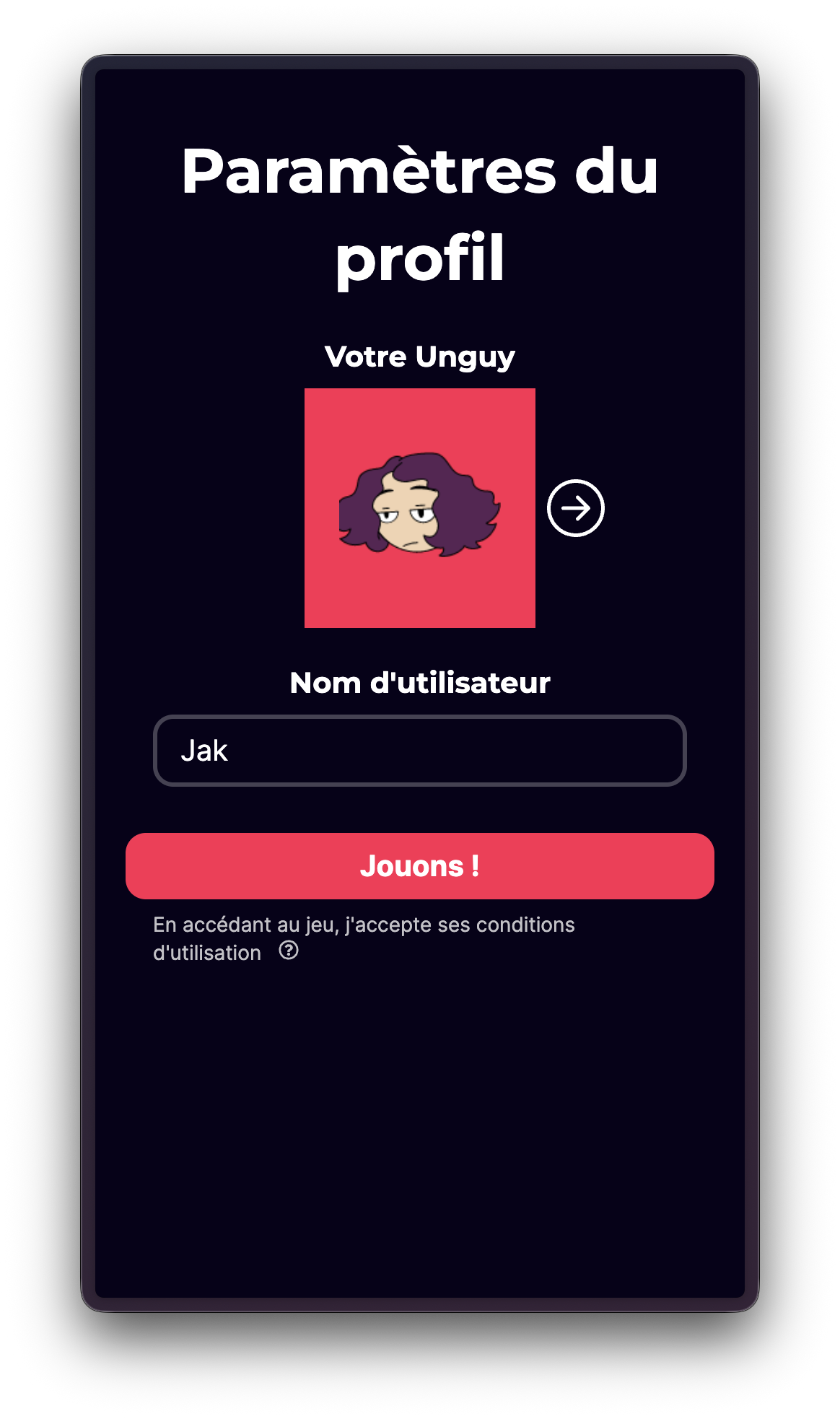Start the game with Jouons !

tap(419, 866)
